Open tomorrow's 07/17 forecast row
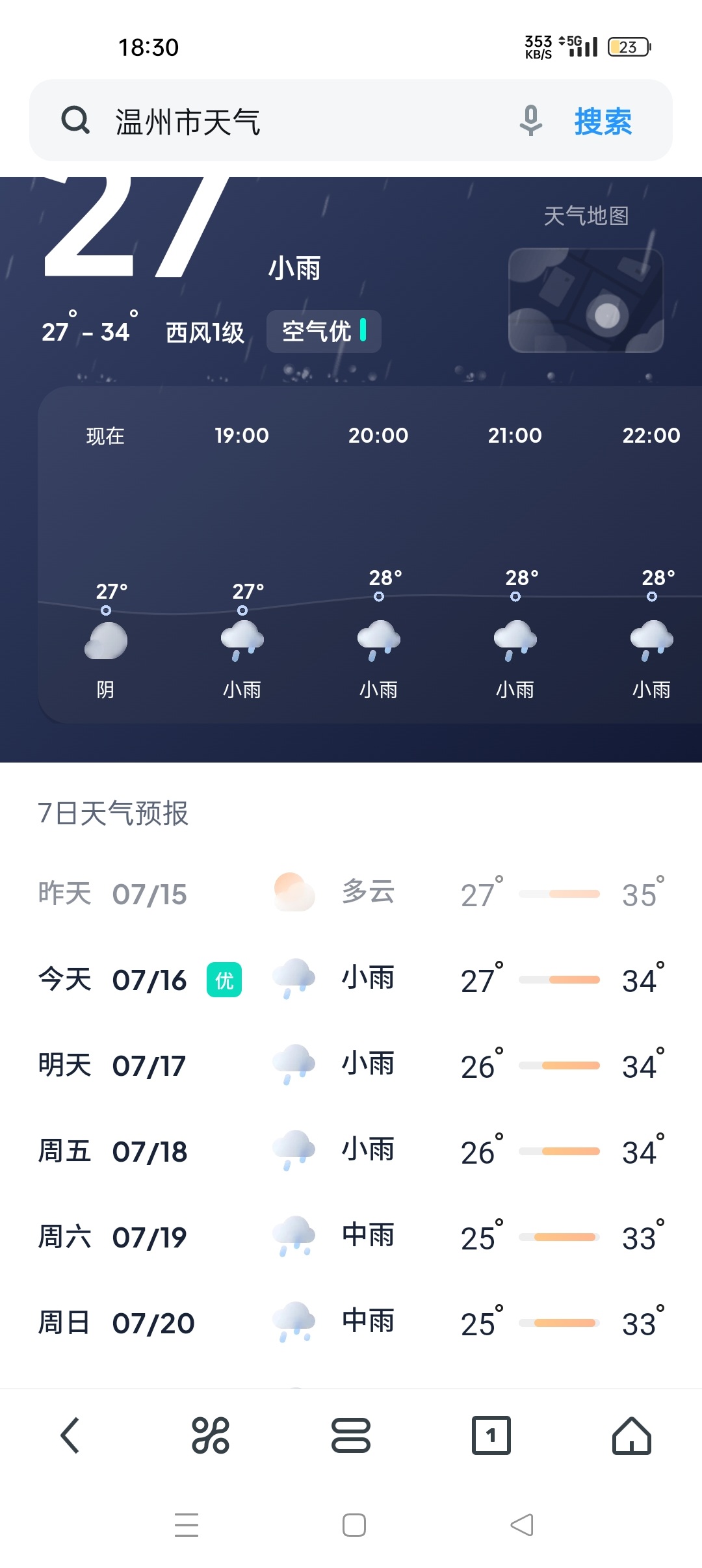Viewport: 702px width, 1568px height. point(351,1065)
